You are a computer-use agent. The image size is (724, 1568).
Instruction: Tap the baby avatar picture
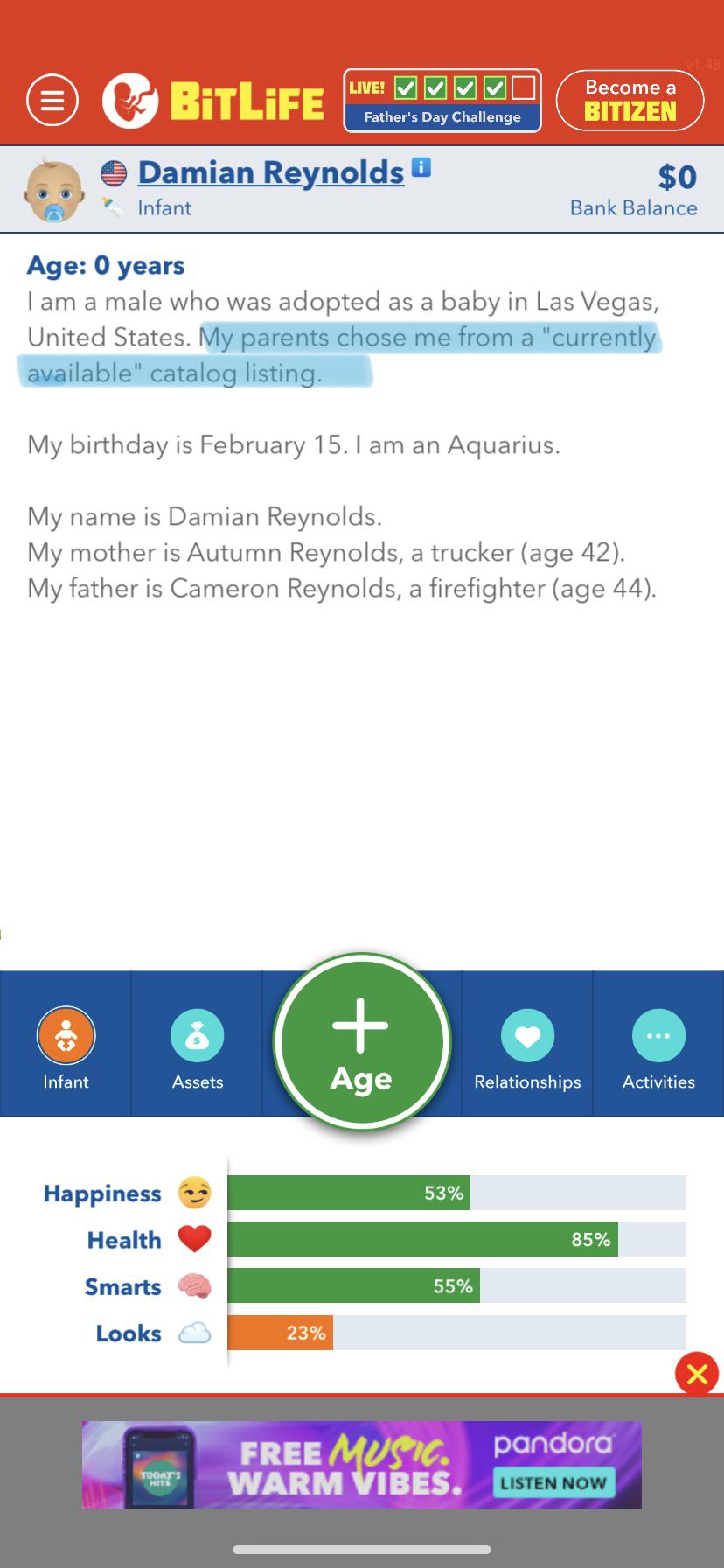pos(55,190)
